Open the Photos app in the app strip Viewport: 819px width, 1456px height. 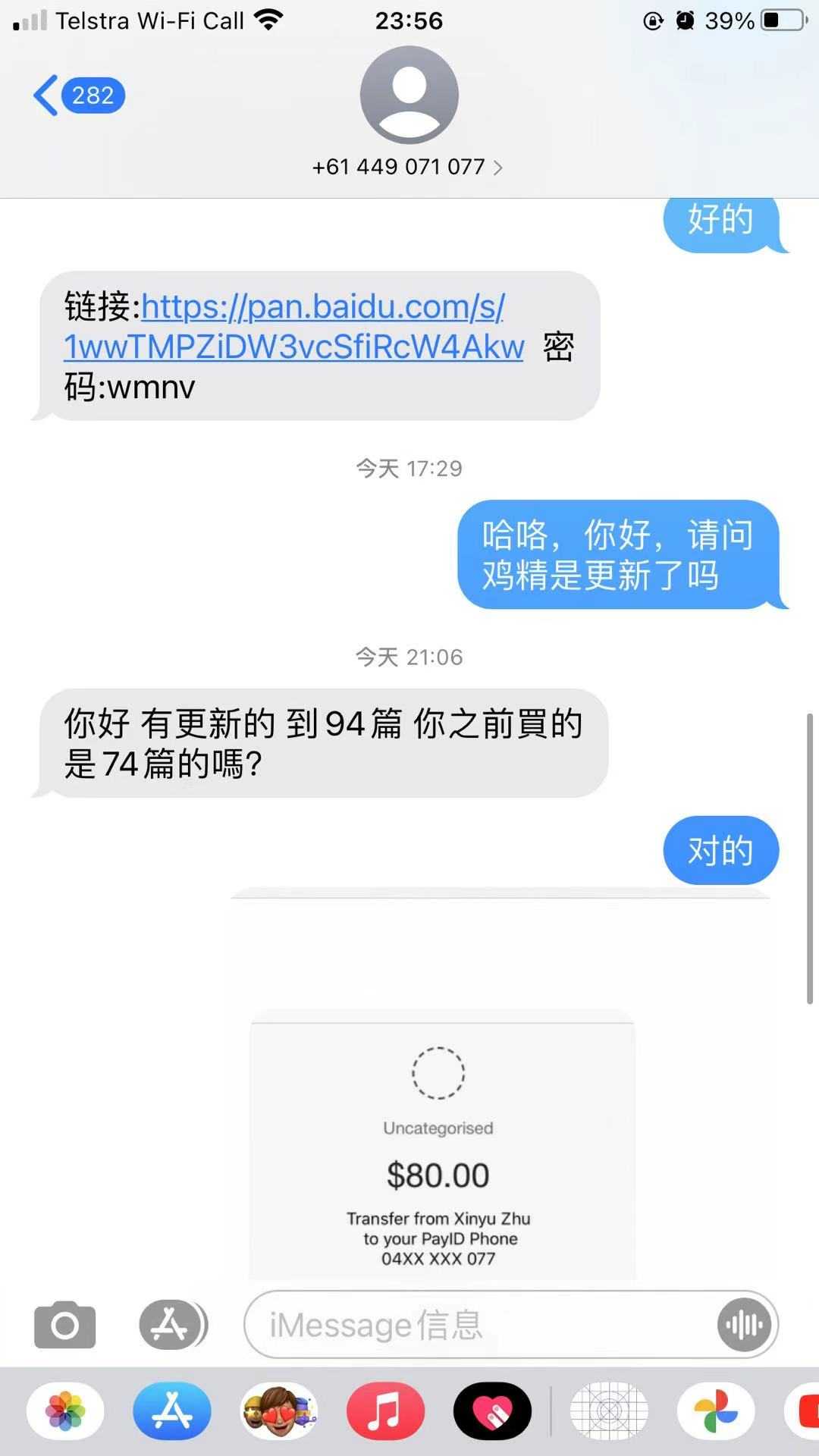65,1412
